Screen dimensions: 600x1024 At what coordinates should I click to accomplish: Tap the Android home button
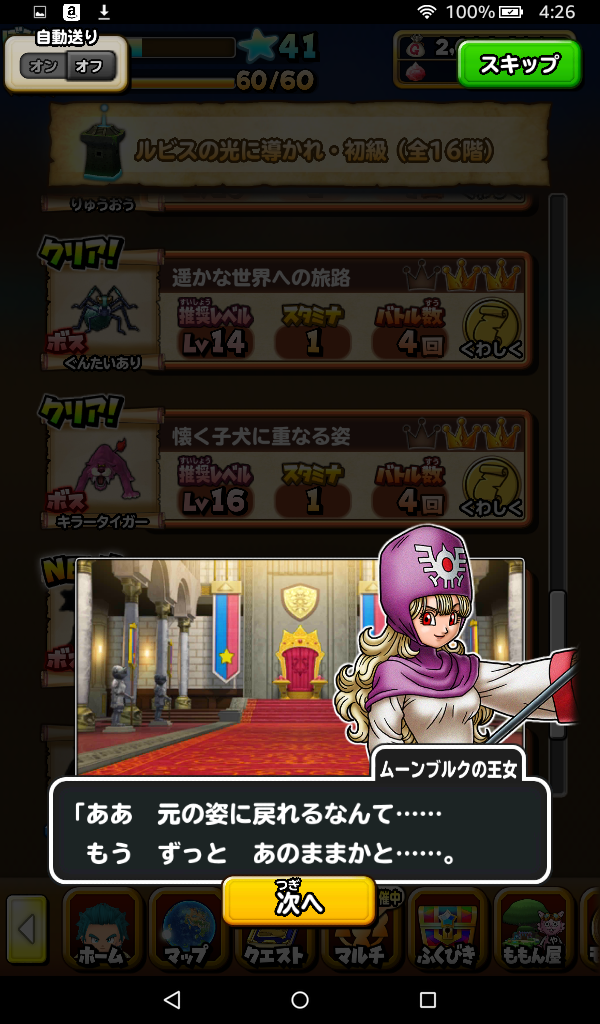tap(300, 999)
